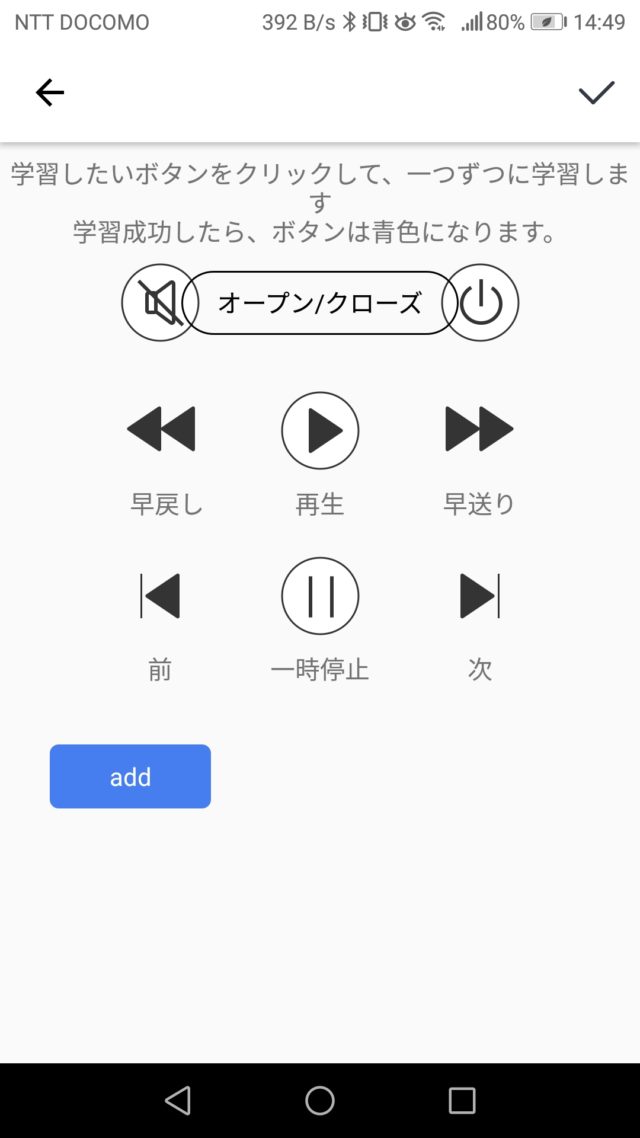Viewport: 640px width, 1138px height.
Task: Select the power button to learn
Action: (x=480, y=303)
